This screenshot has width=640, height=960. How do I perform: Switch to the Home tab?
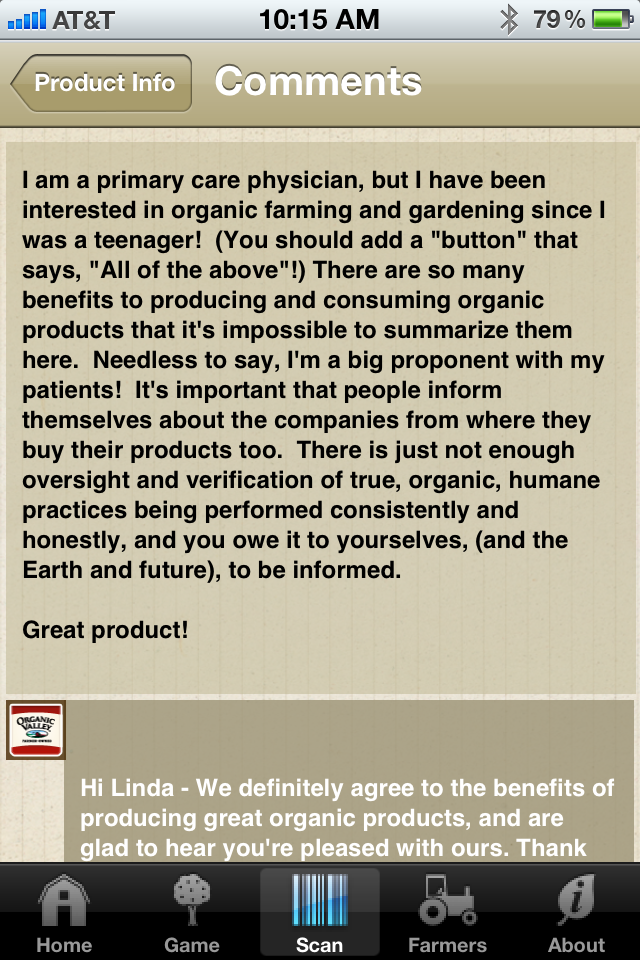64,912
